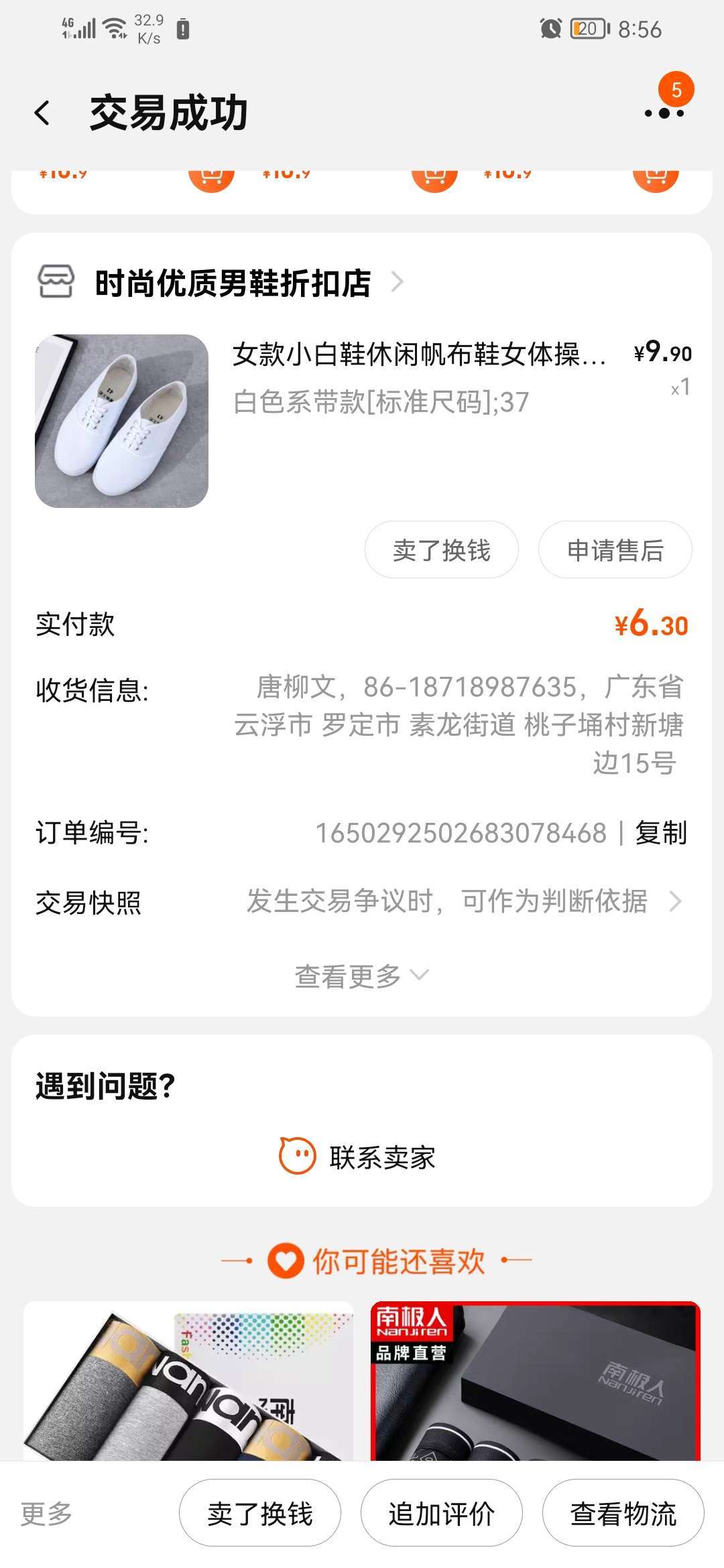Tap 卖了换钱 in the bottom bar

pyautogui.click(x=260, y=1514)
